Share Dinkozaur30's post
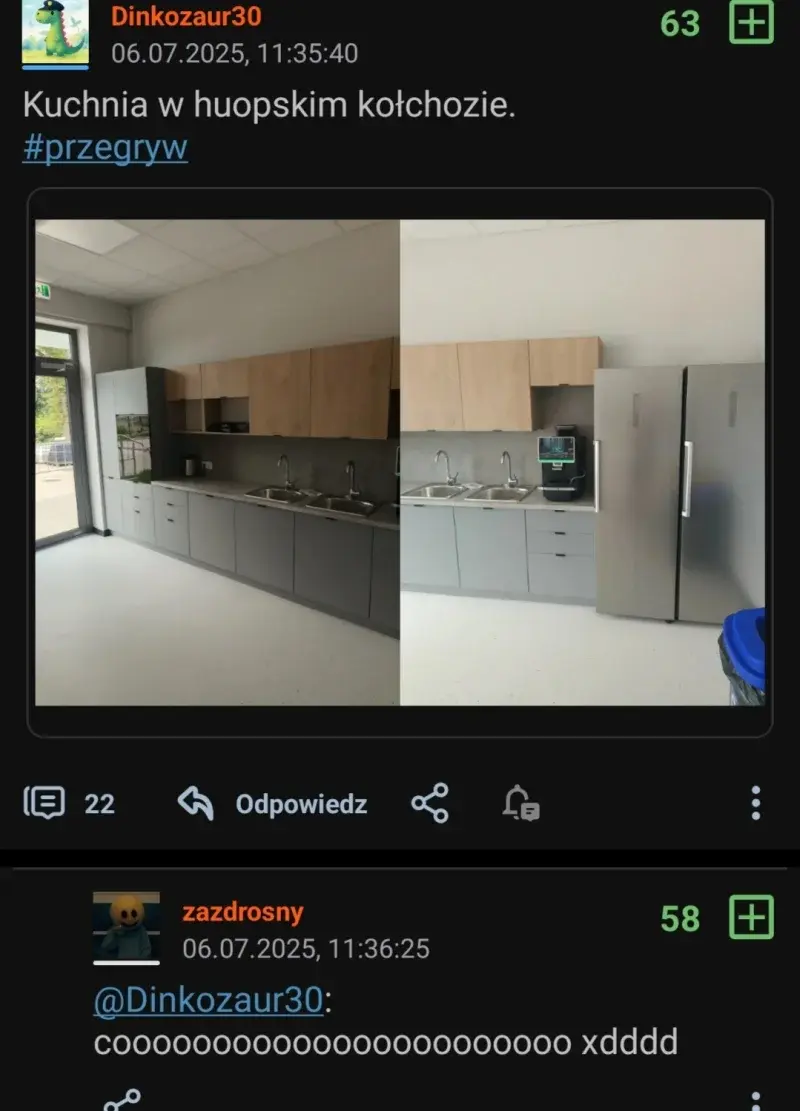 [430, 803]
